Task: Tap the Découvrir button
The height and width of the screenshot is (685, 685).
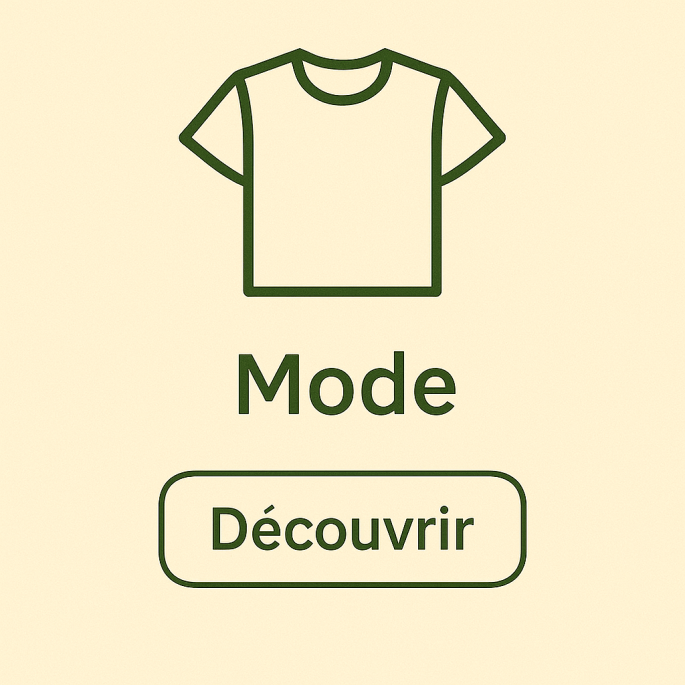Action: tap(342, 529)
